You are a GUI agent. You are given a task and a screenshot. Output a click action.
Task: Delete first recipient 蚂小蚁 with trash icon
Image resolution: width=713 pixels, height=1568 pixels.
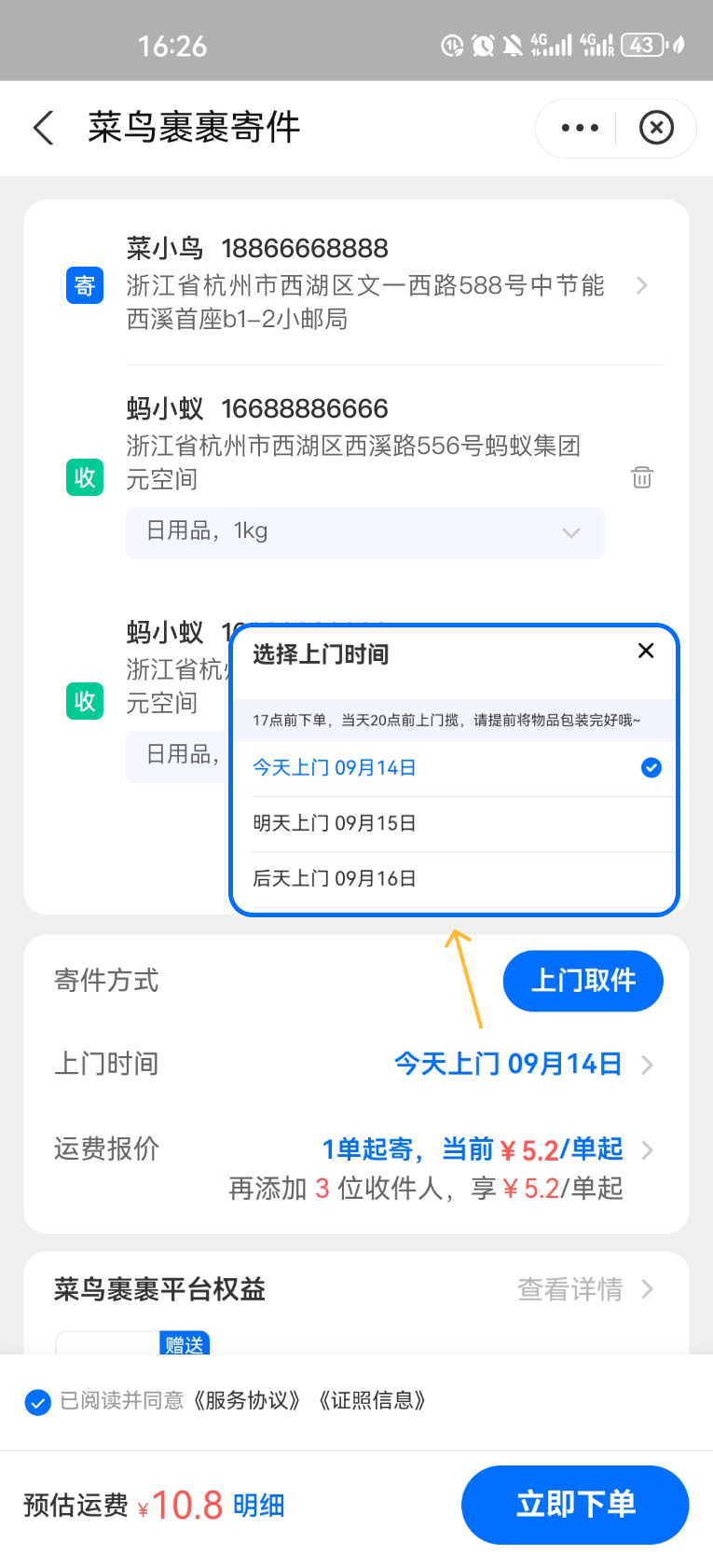click(x=642, y=477)
